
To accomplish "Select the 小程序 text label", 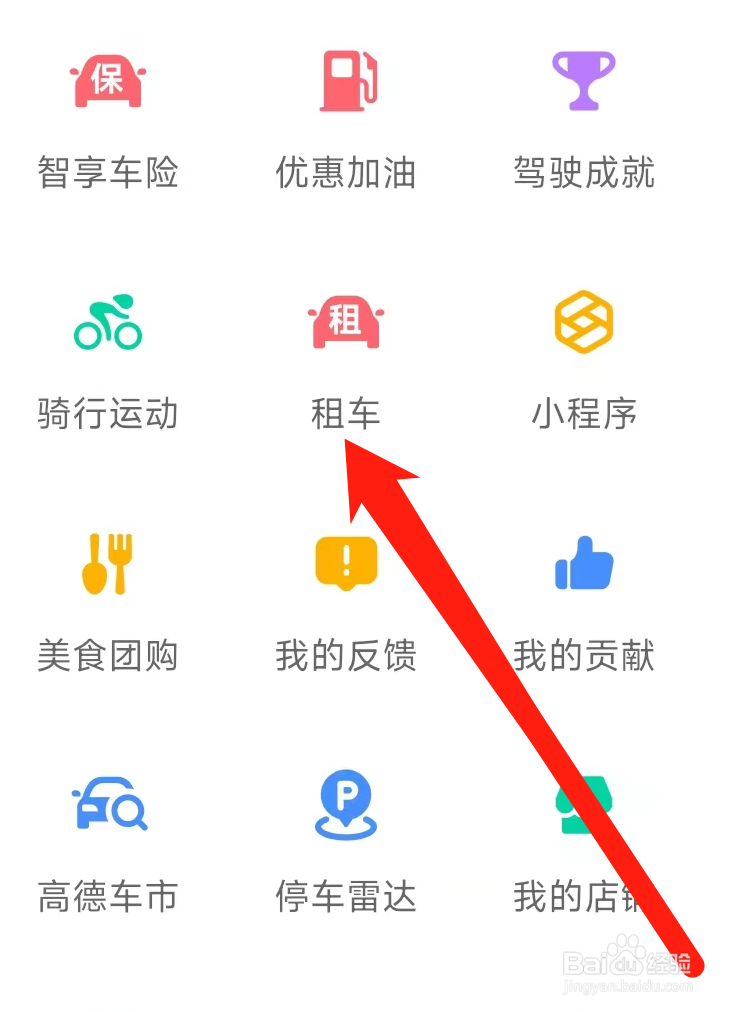I will 583,415.
